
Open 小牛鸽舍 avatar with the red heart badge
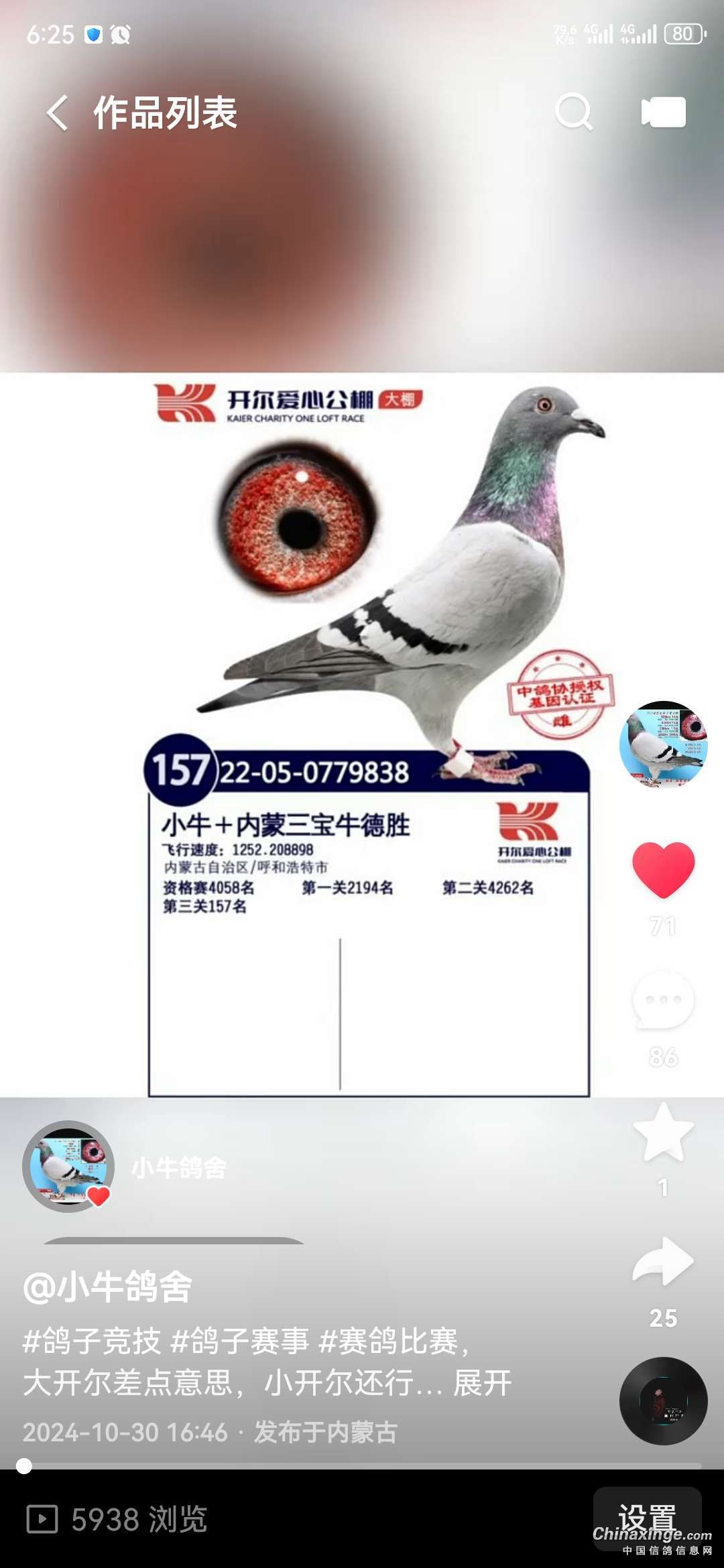[x=68, y=1167]
